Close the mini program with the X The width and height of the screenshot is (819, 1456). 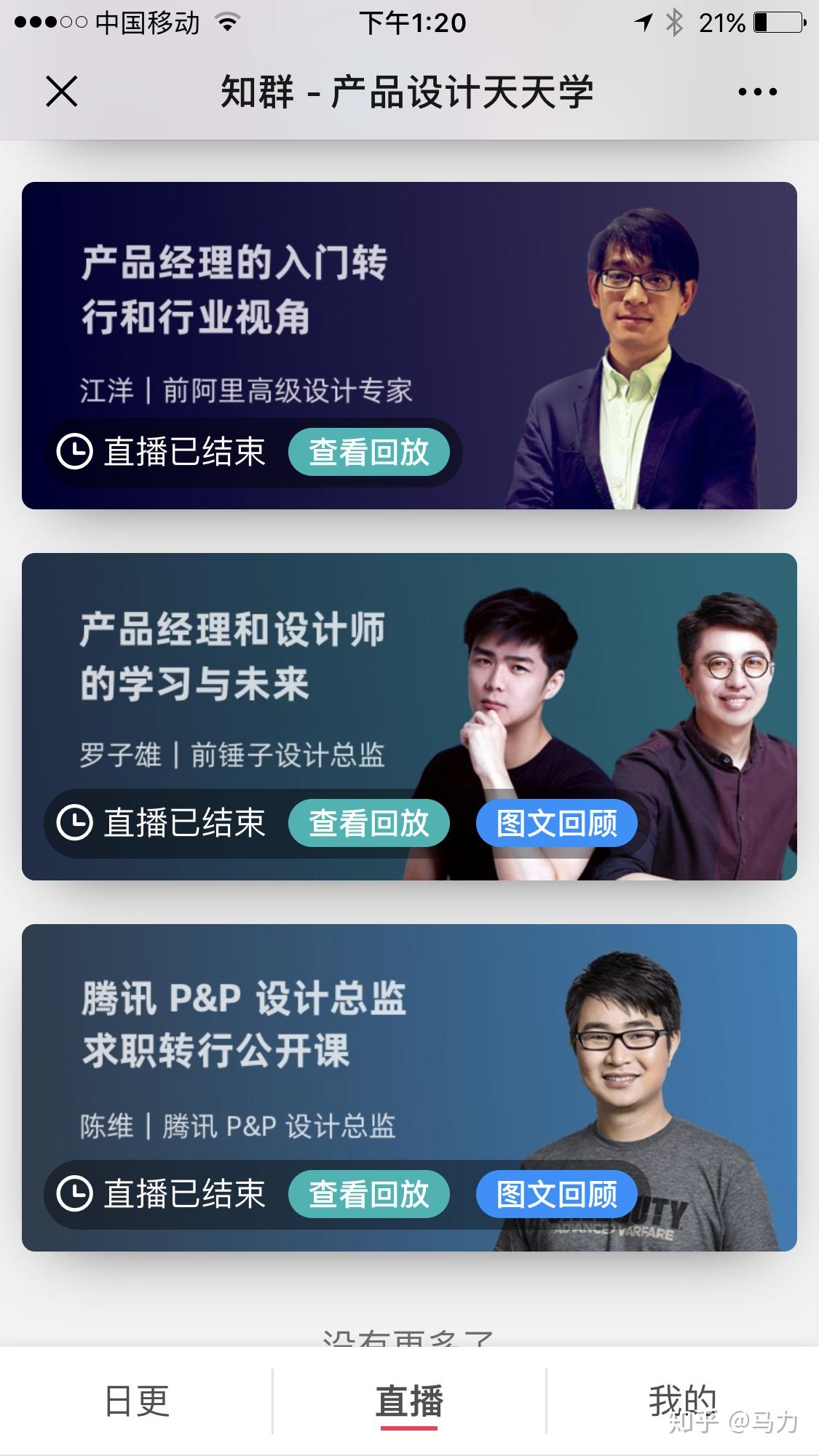pos(63,91)
